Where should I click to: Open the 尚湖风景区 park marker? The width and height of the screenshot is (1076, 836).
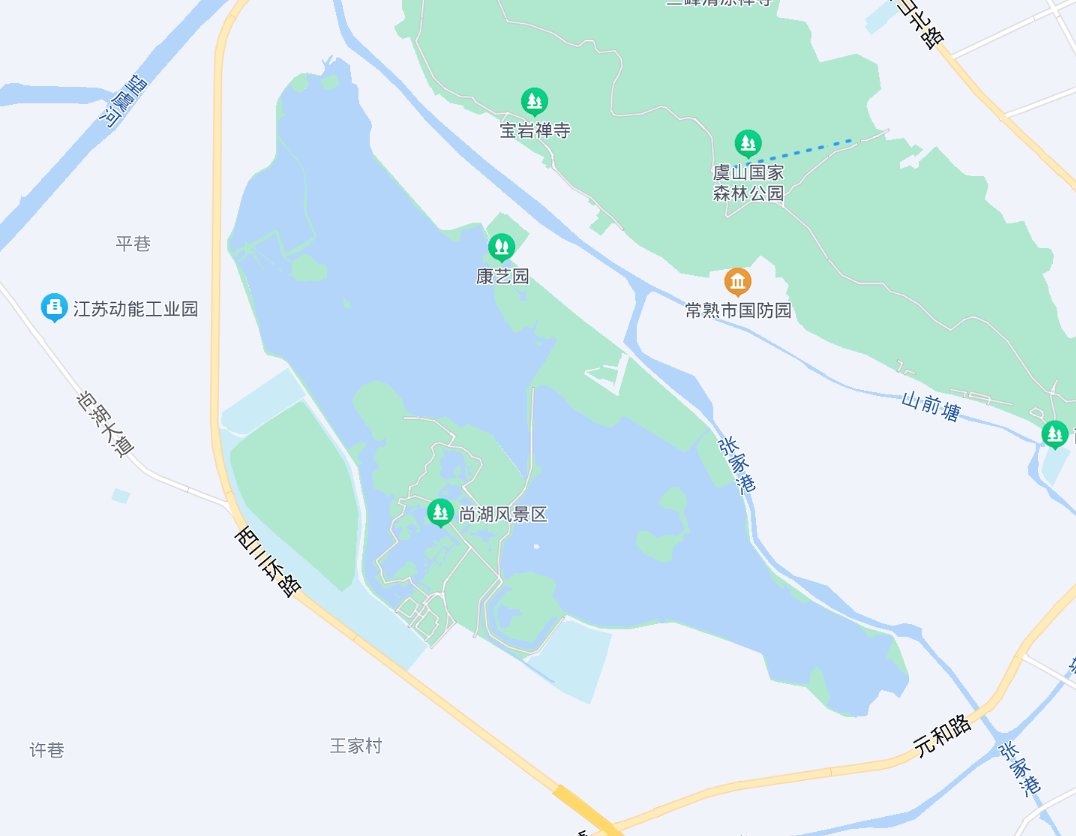[x=439, y=513]
